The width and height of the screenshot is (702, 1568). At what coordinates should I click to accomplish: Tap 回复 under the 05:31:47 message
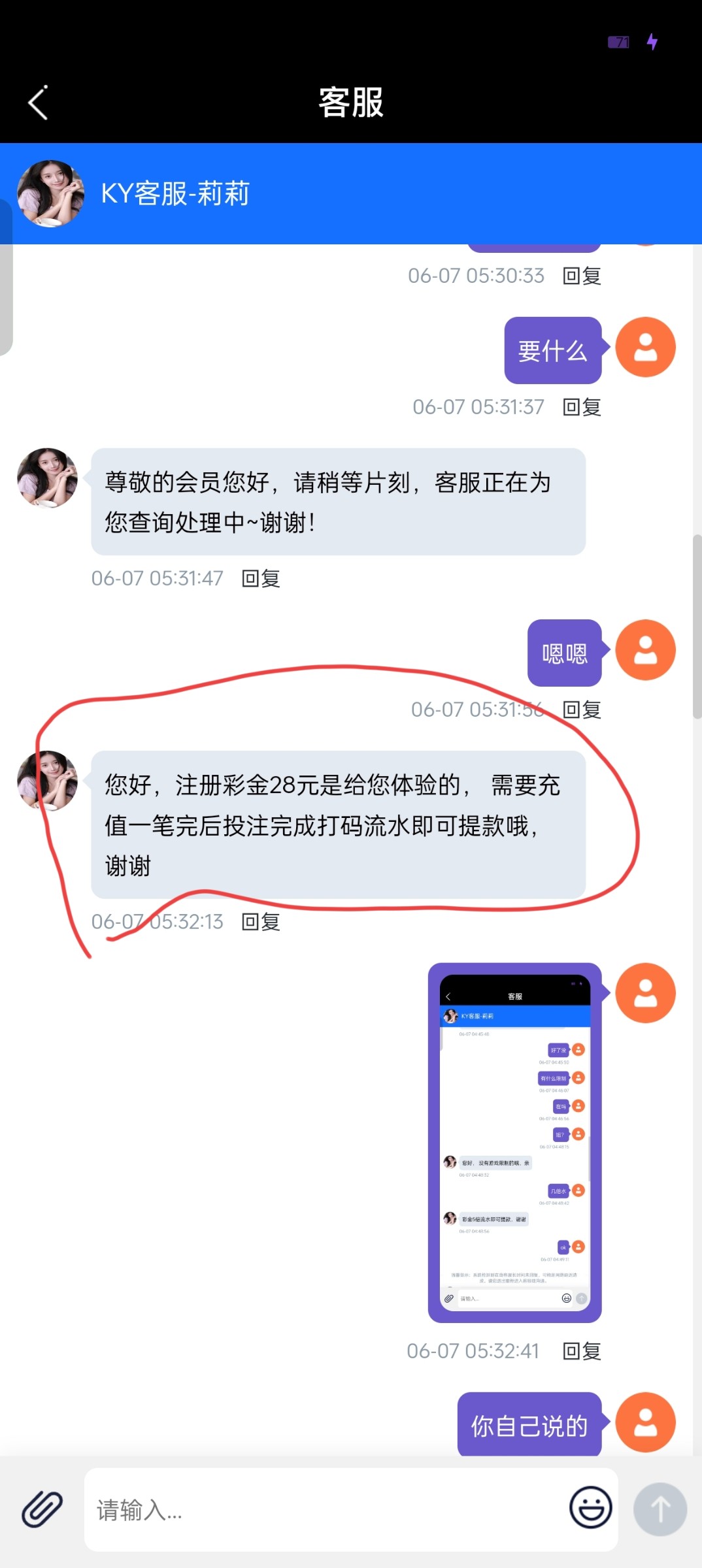click(x=260, y=579)
